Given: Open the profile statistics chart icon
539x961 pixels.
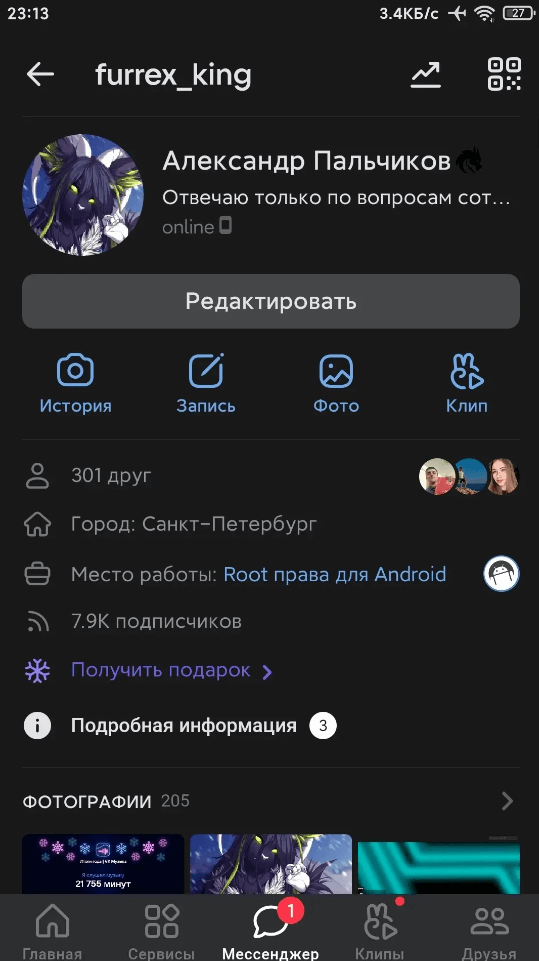Looking at the screenshot, I should (x=426, y=75).
